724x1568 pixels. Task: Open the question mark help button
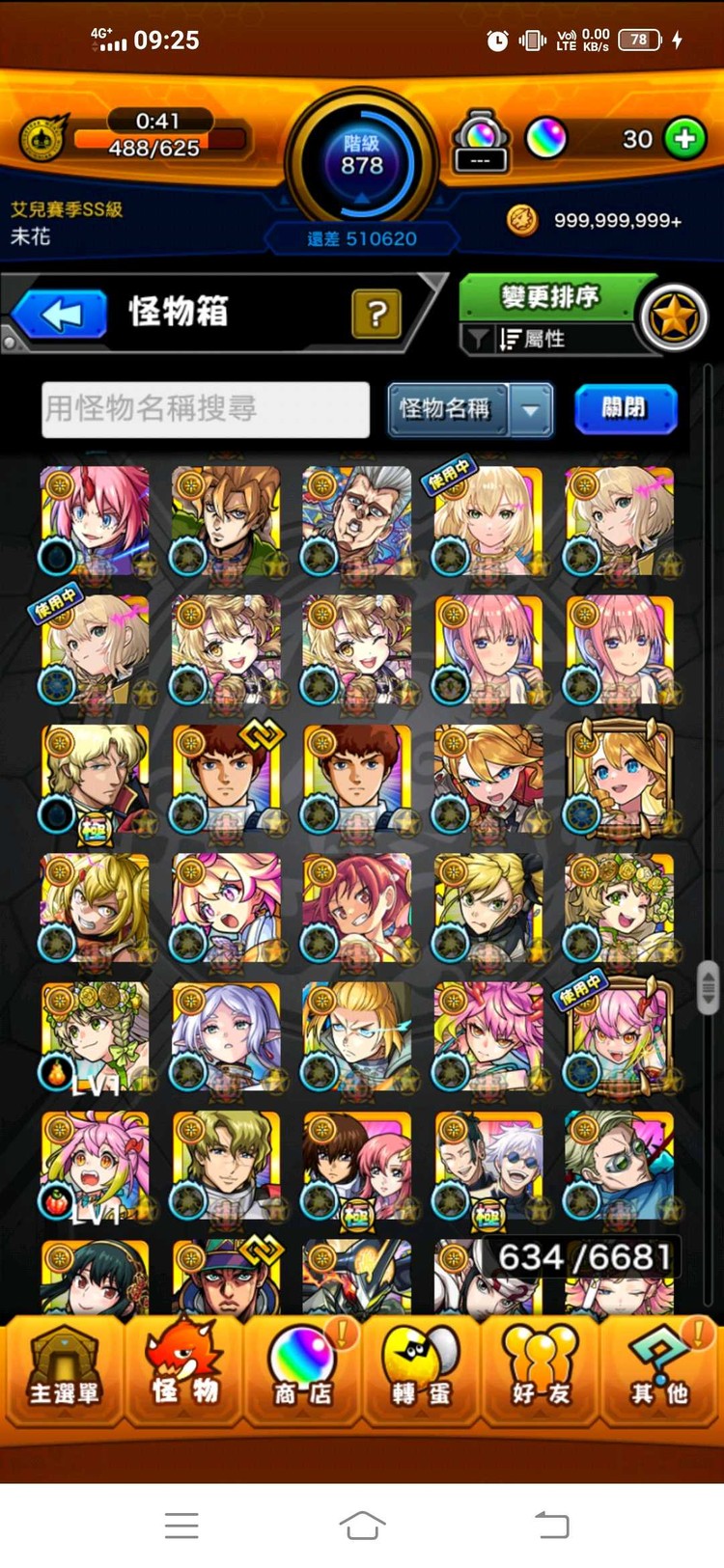(x=376, y=314)
